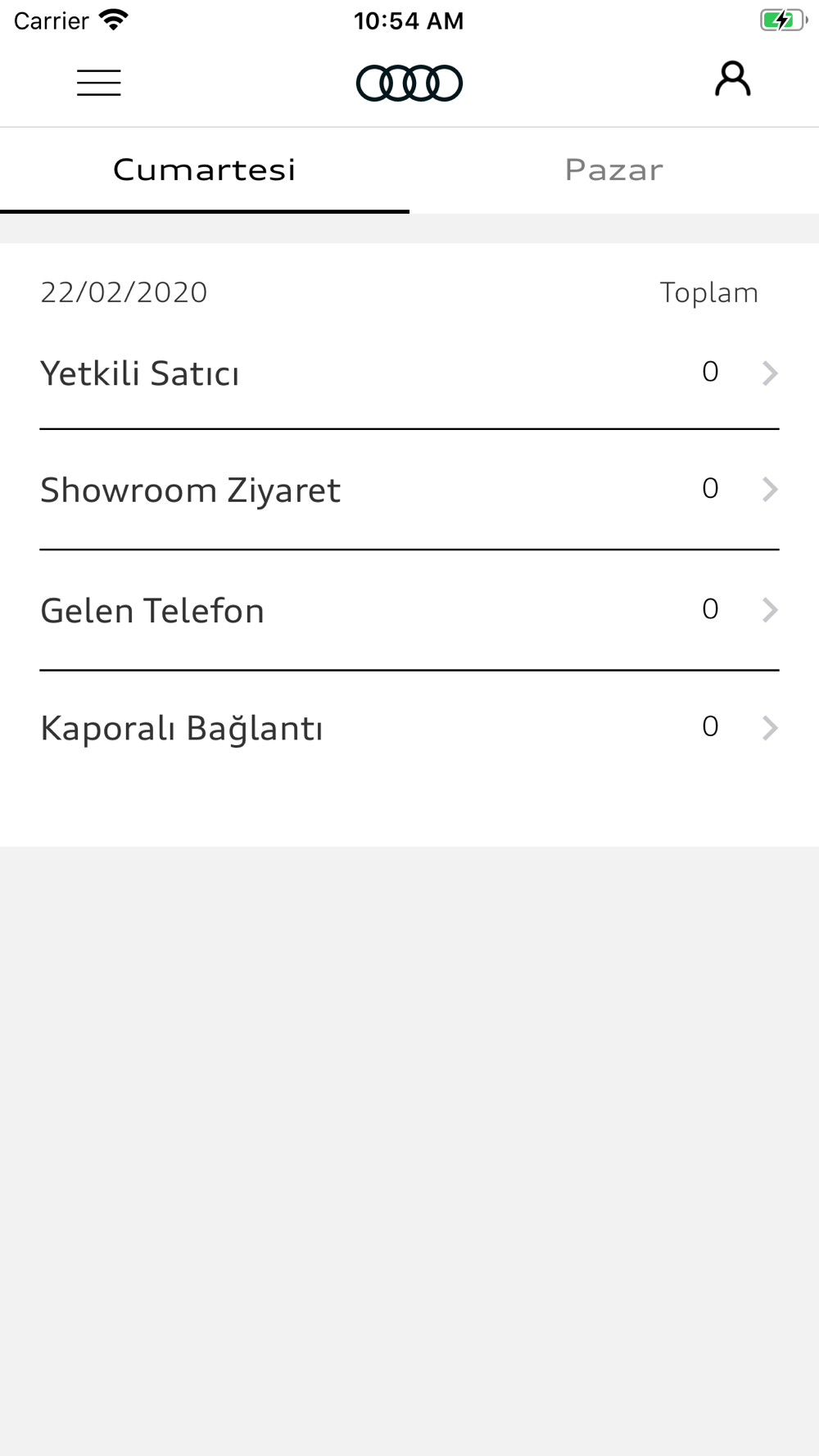The width and height of the screenshot is (819, 1456).
Task: Open the Yetkili Satıcı row
Action: coord(409,373)
